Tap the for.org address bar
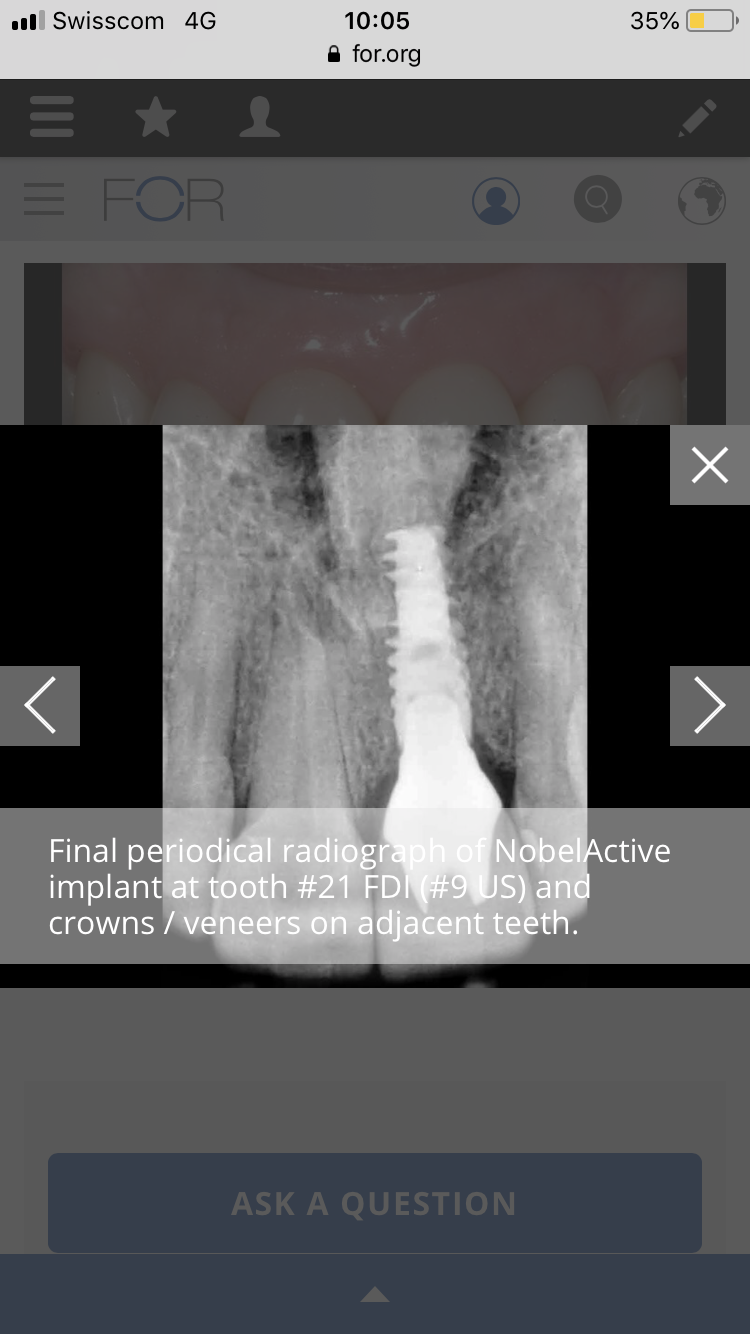 click(375, 54)
